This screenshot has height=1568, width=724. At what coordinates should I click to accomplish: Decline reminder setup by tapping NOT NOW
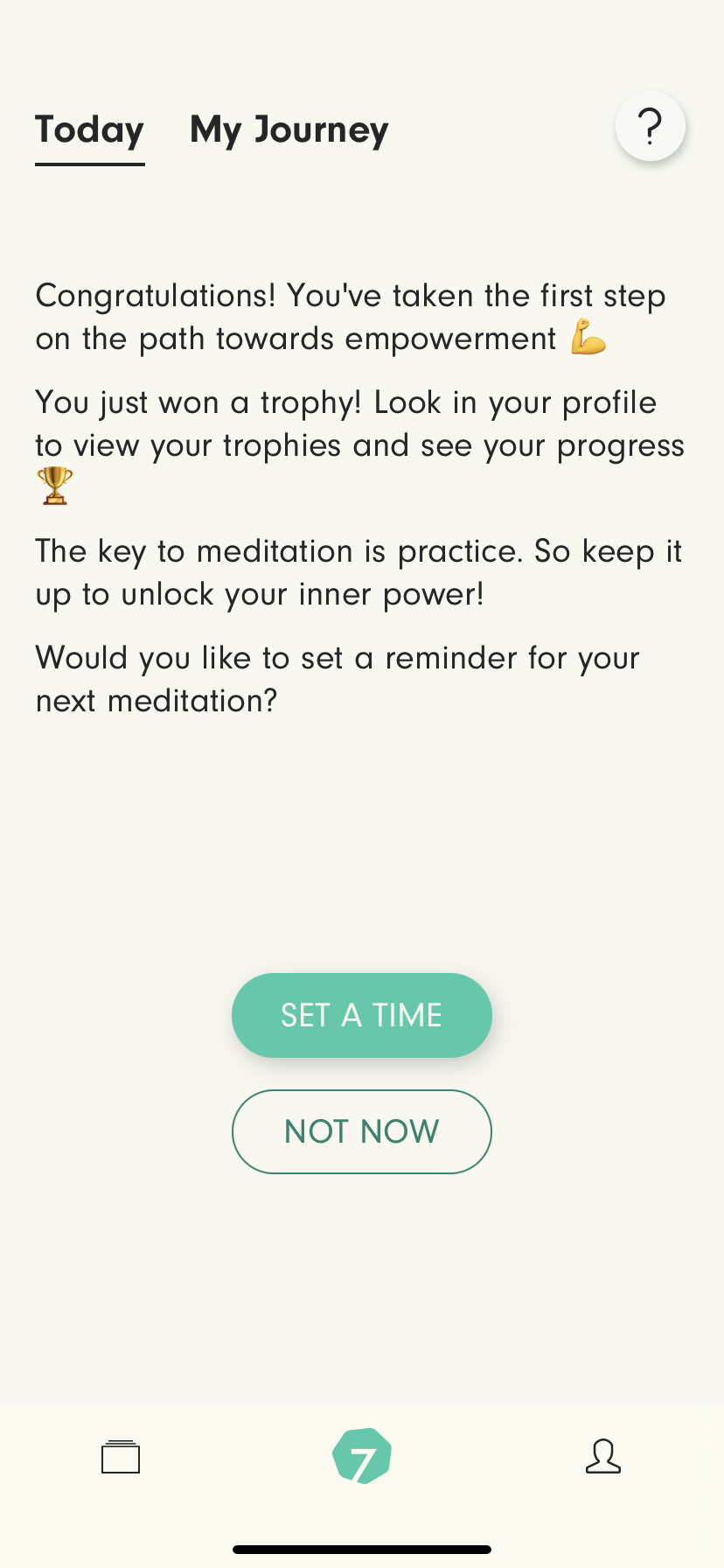coord(362,1131)
